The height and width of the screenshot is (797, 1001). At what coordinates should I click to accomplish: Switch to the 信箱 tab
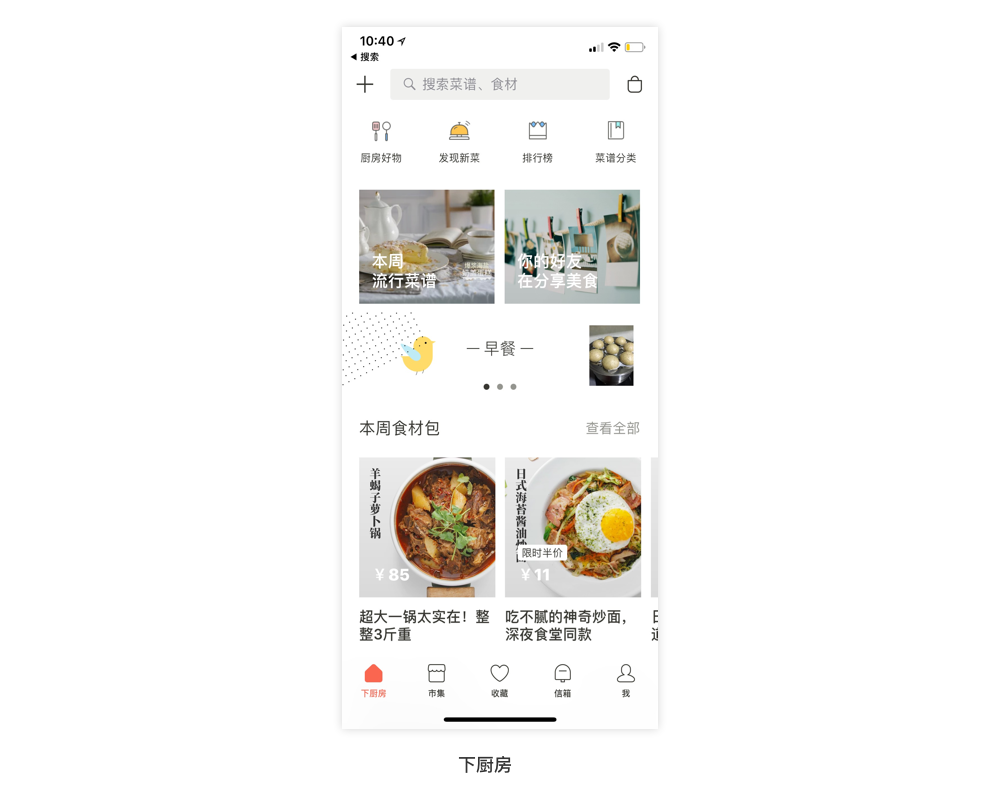pyautogui.click(x=562, y=681)
